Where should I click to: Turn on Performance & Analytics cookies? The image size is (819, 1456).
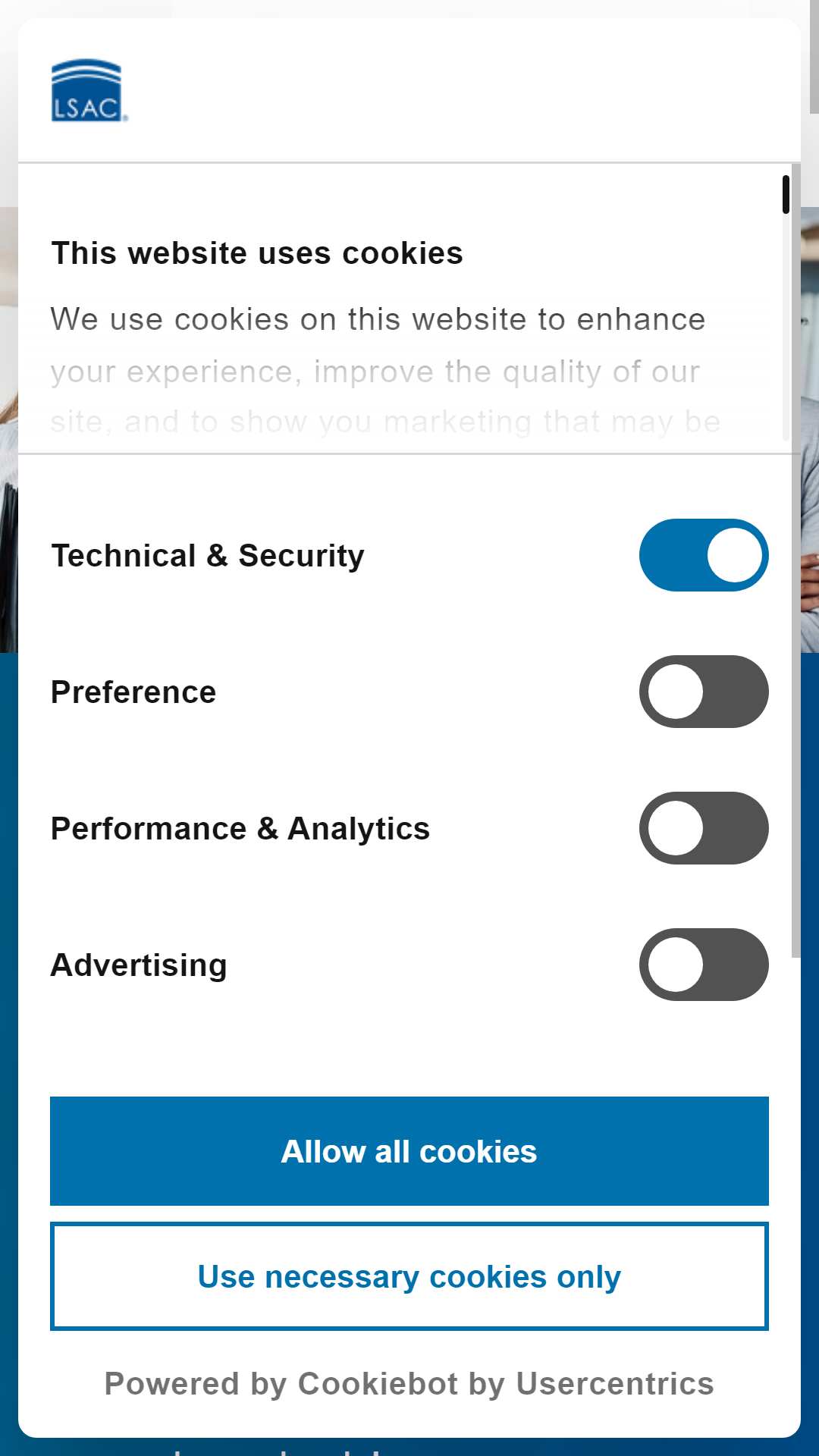point(704,828)
